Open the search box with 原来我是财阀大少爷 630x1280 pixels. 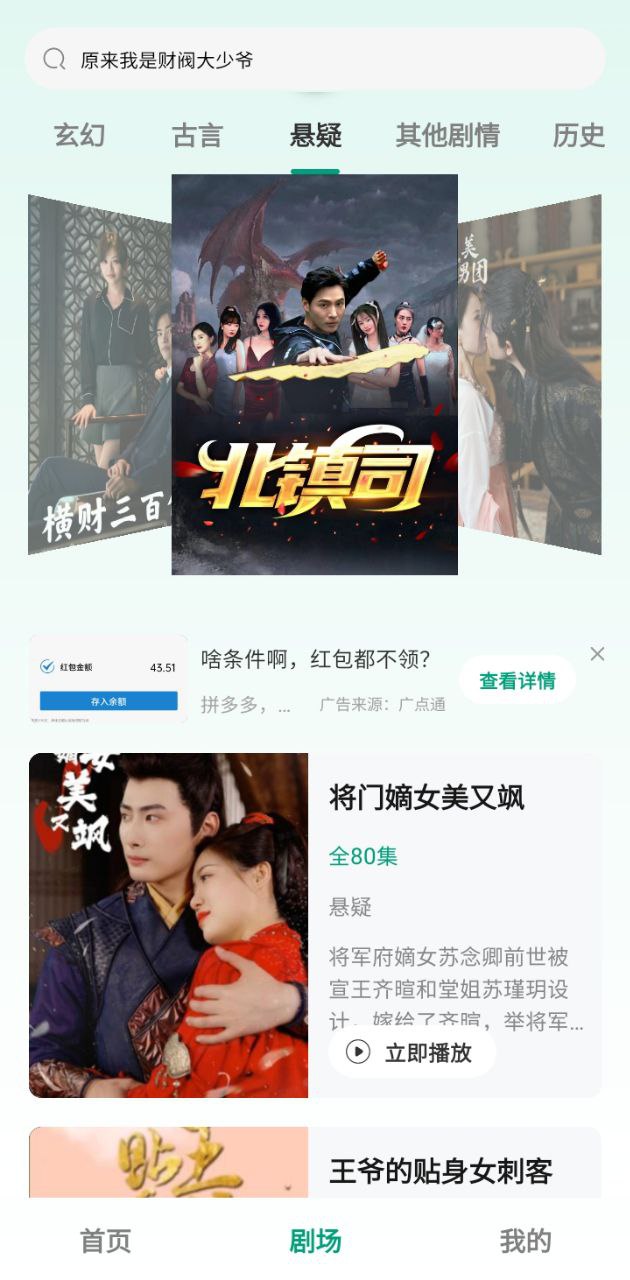coord(314,60)
